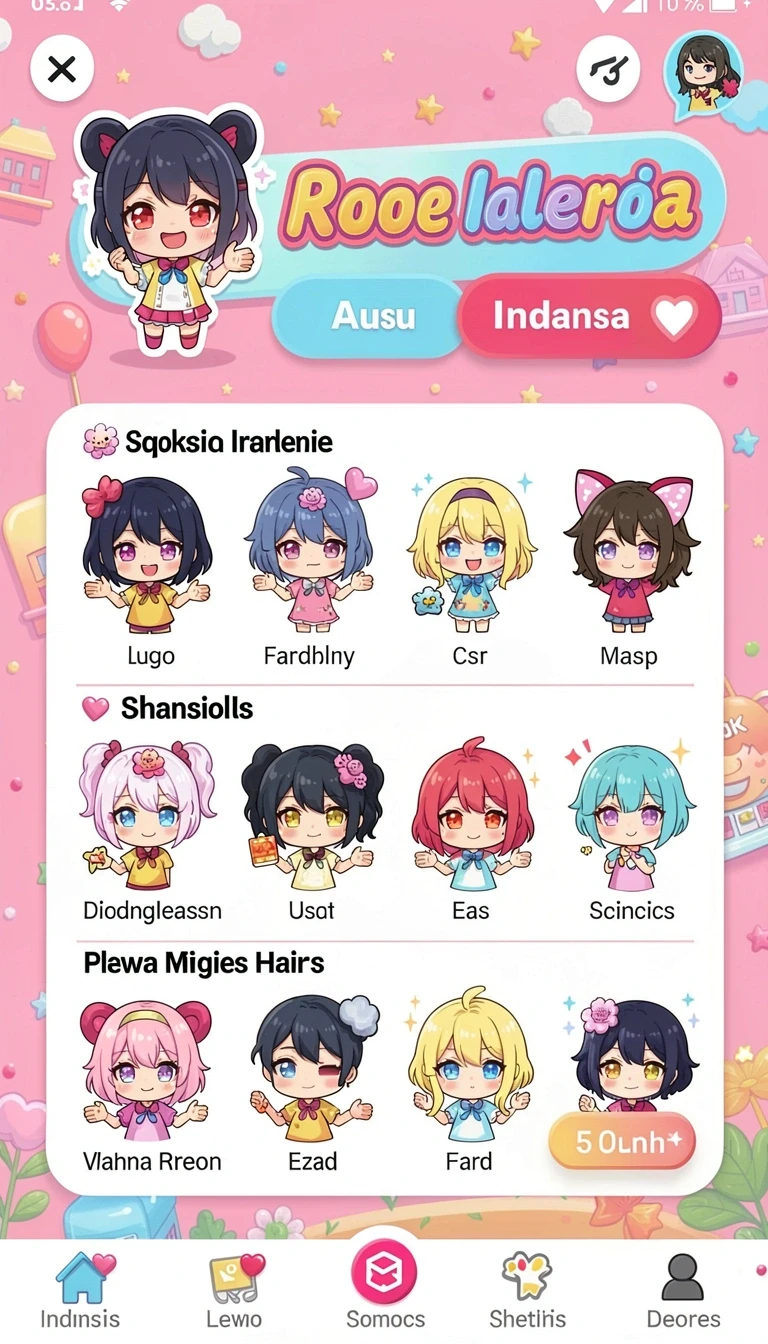Switch to the Lewıo tab
This screenshot has height=1344, width=768.
coord(233,1292)
